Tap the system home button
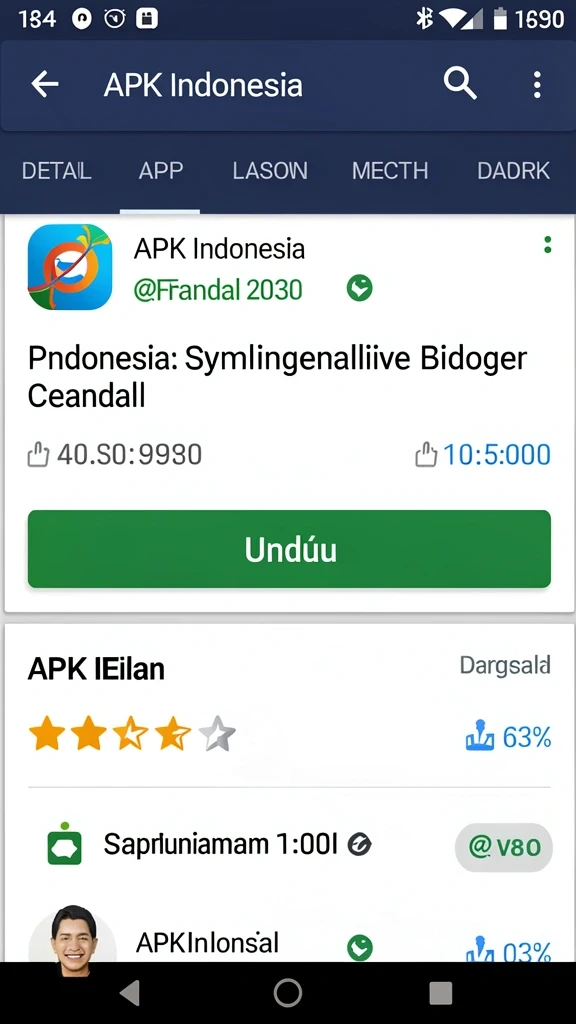This screenshot has width=576, height=1024. coord(288,993)
